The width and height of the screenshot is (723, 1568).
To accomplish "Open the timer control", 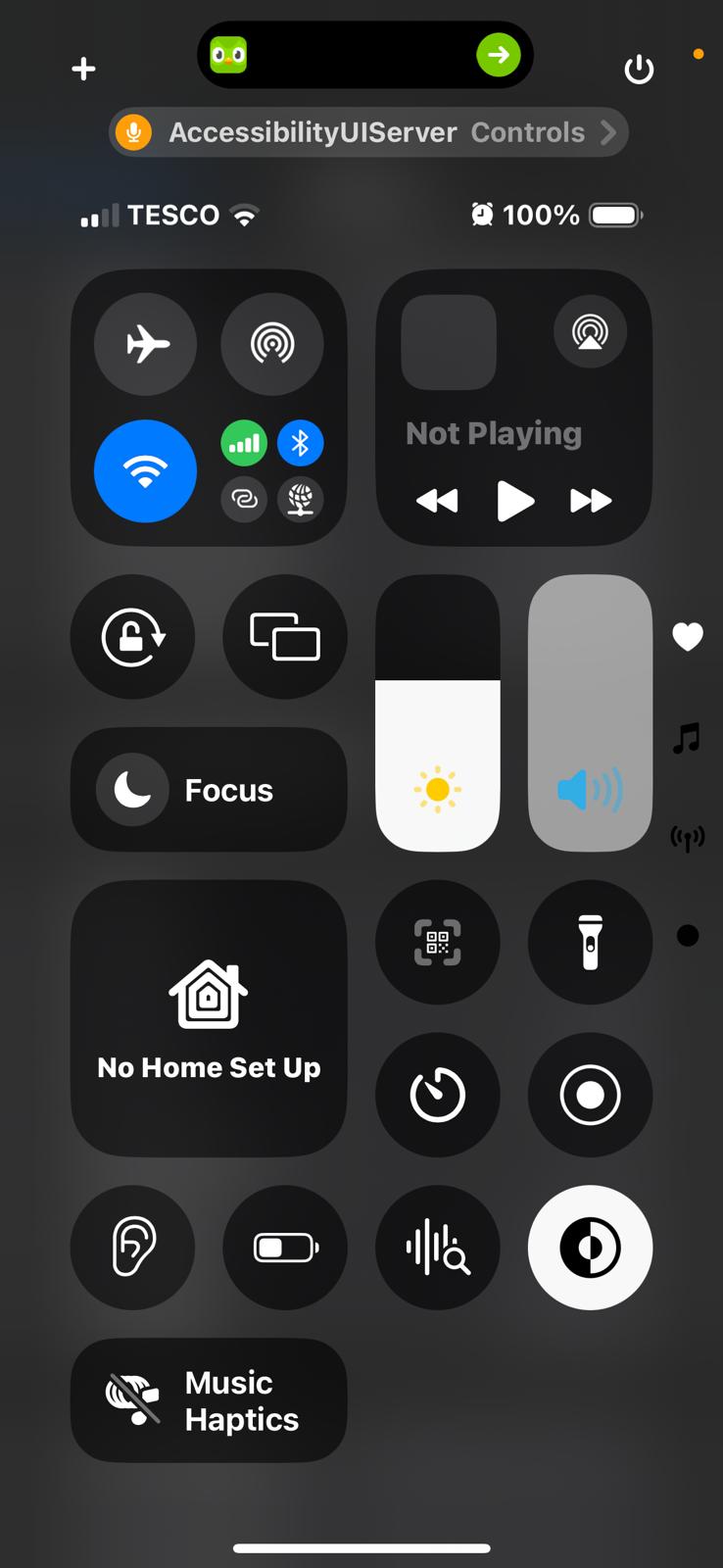I will pos(438,1095).
